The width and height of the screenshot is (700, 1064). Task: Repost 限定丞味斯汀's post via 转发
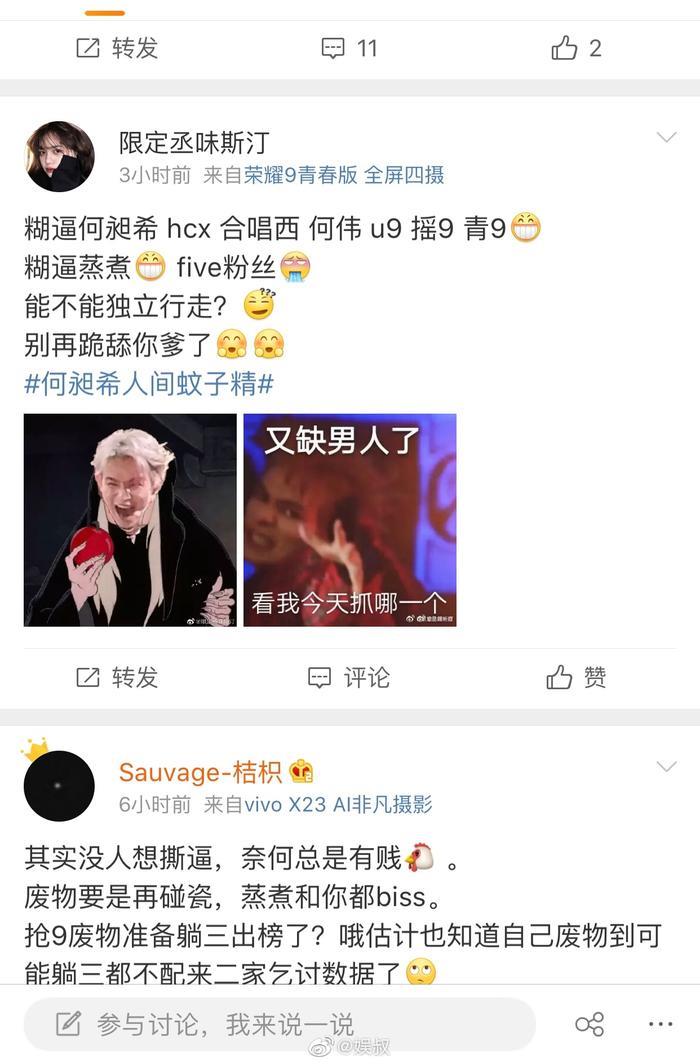[x=117, y=678]
